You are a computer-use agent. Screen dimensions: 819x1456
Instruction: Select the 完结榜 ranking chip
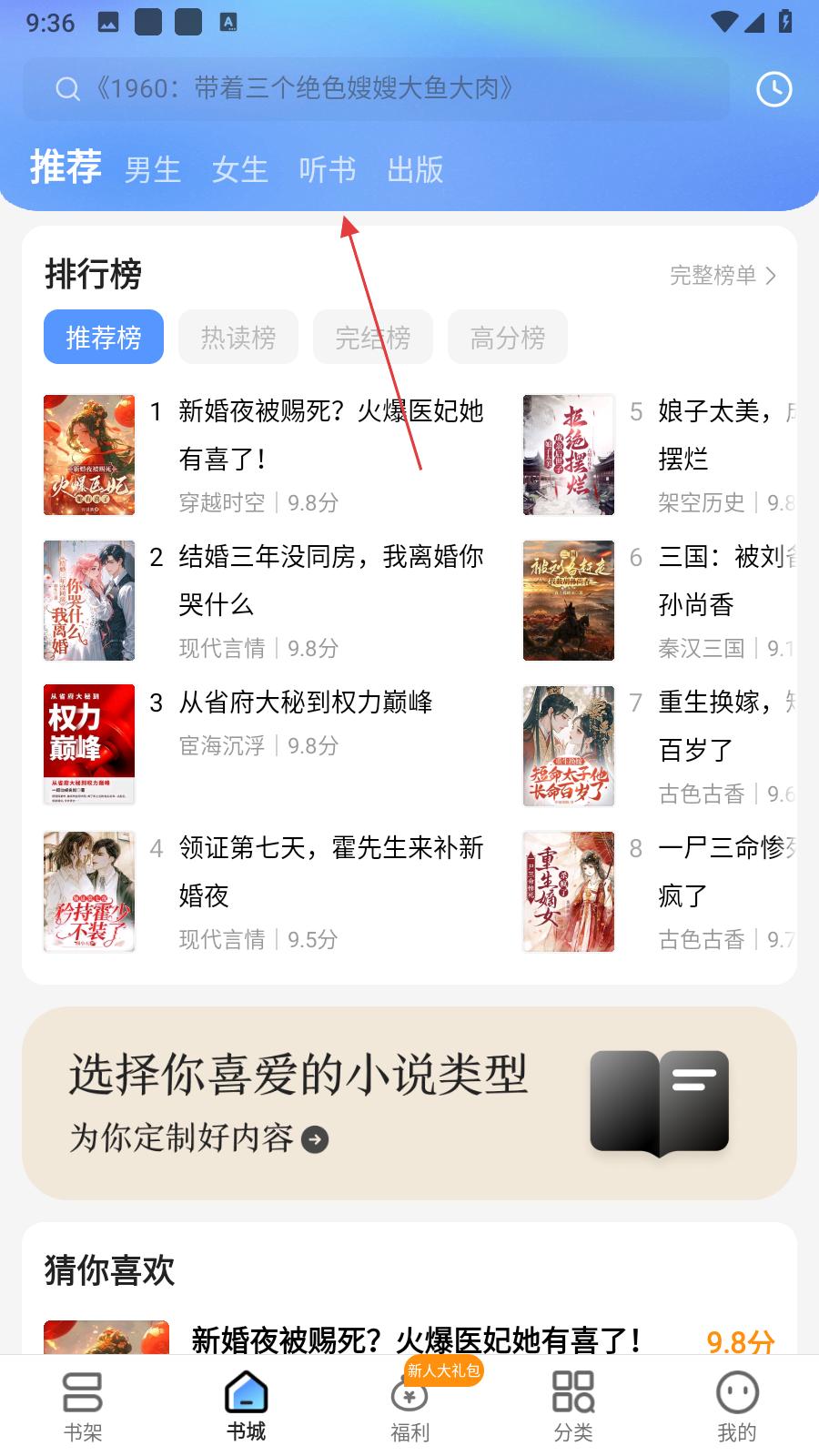[373, 338]
